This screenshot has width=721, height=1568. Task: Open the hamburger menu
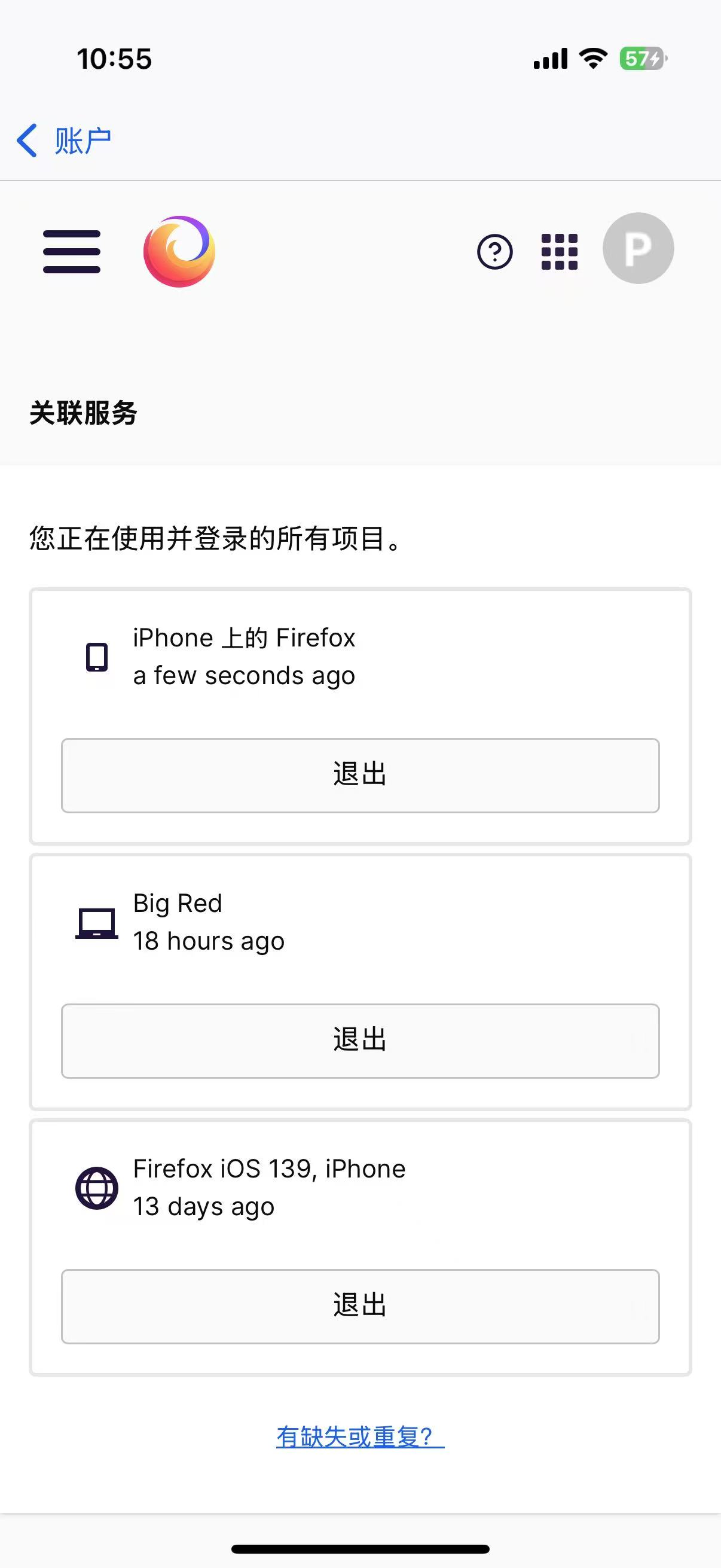72,251
